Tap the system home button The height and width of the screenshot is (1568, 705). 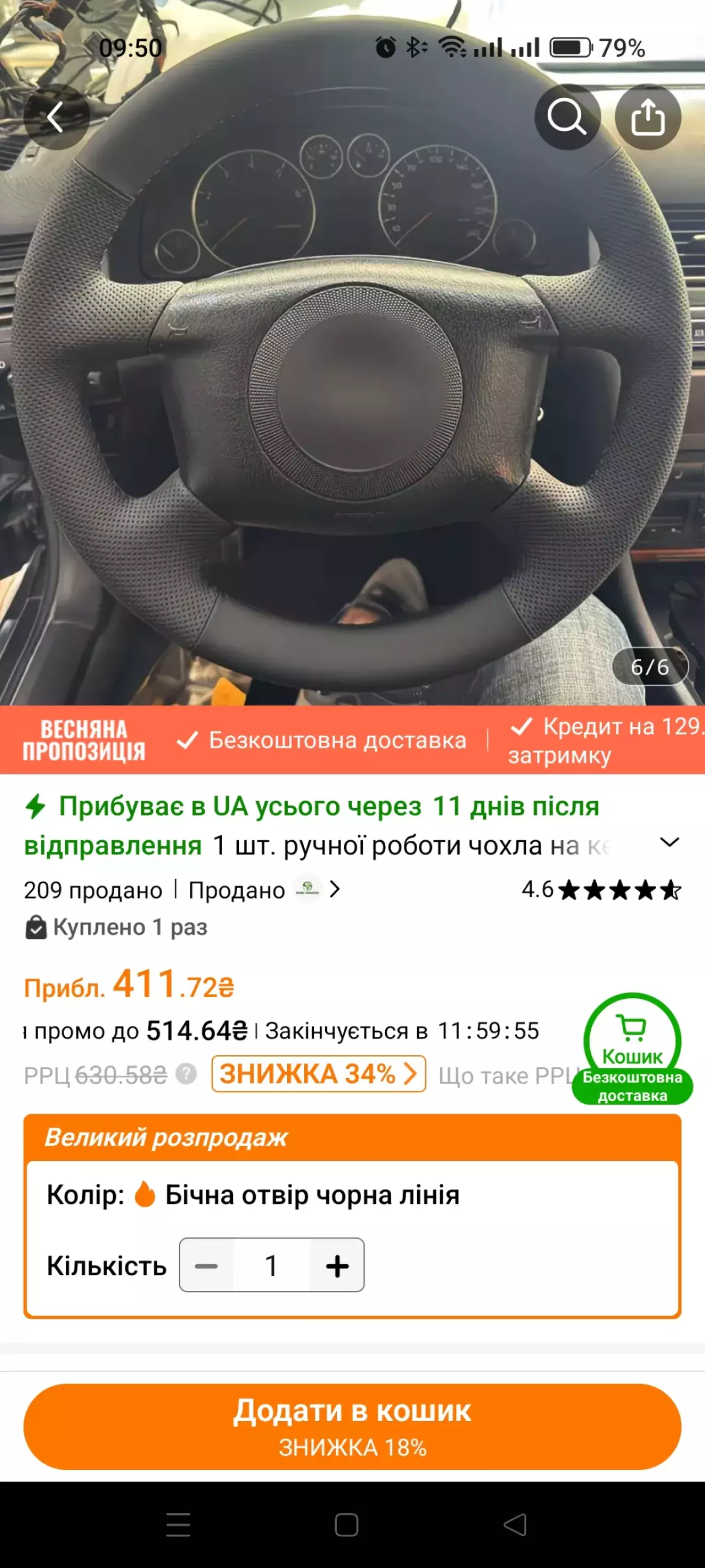pos(346,1524)
